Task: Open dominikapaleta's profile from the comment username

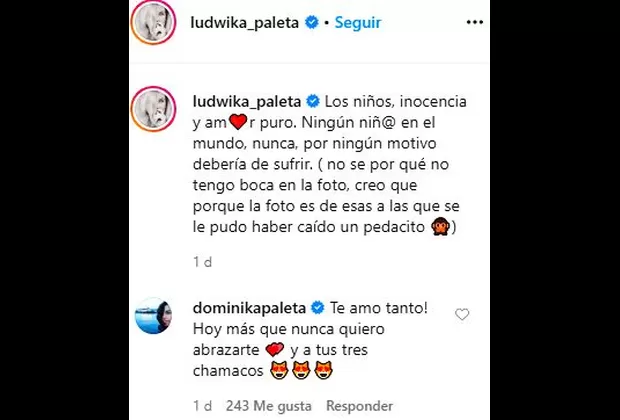Action: (x=247, y=307)
